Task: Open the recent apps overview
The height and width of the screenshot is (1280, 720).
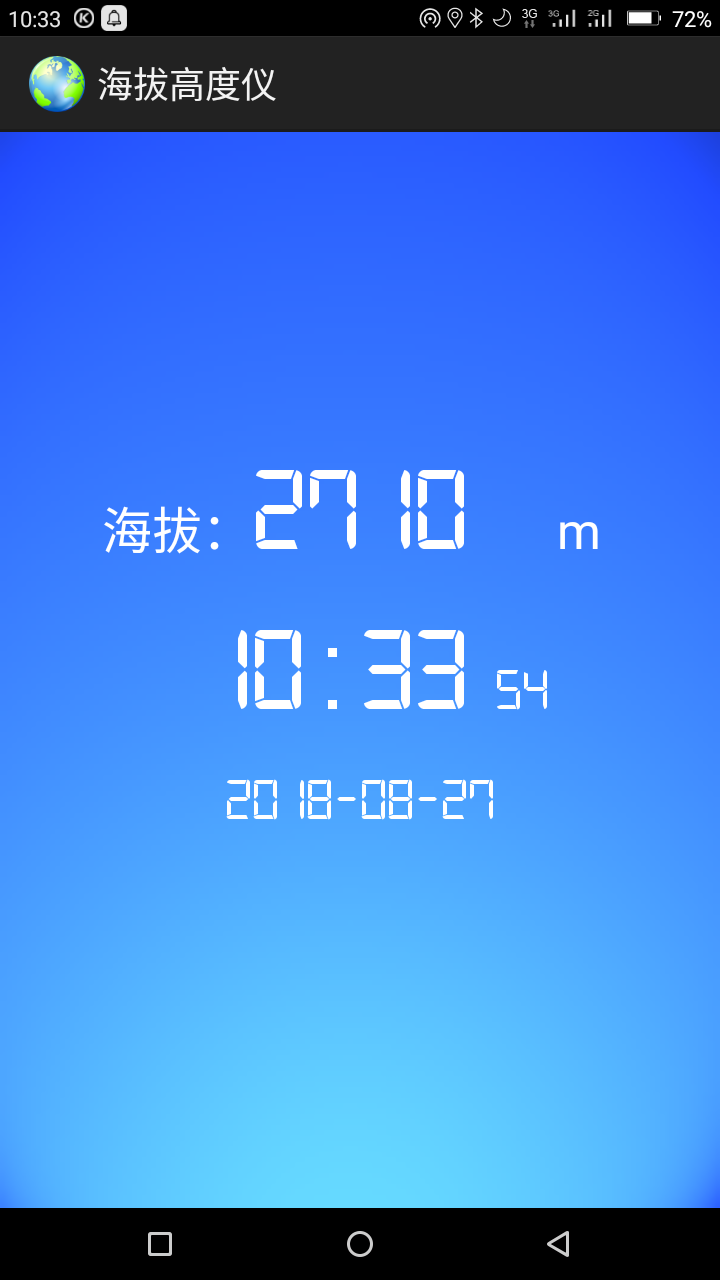Action: coord(160,1243)
